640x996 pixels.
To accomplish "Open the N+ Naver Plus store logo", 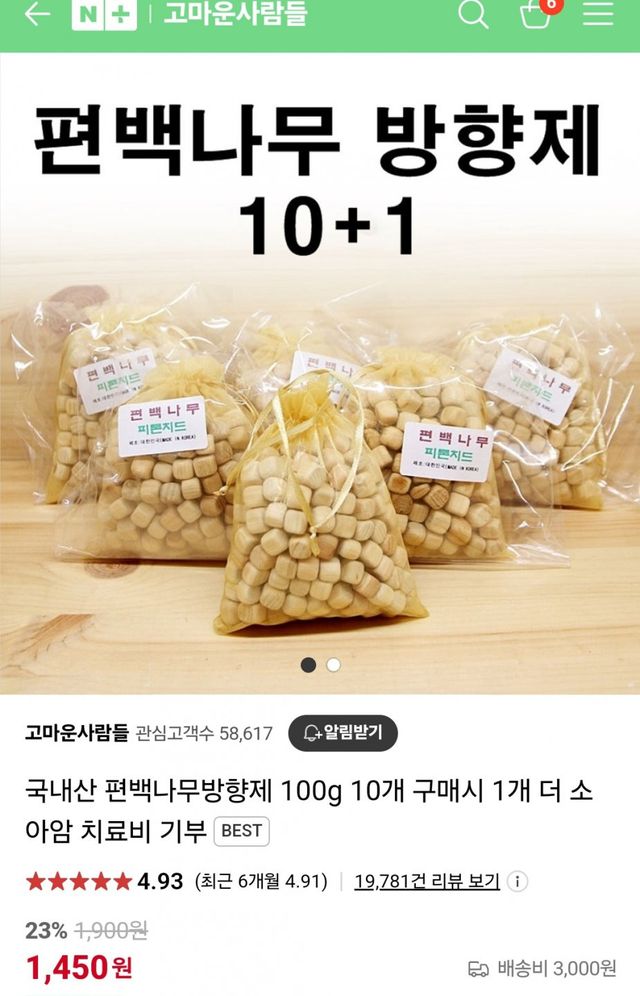I will tap(104, 15).
